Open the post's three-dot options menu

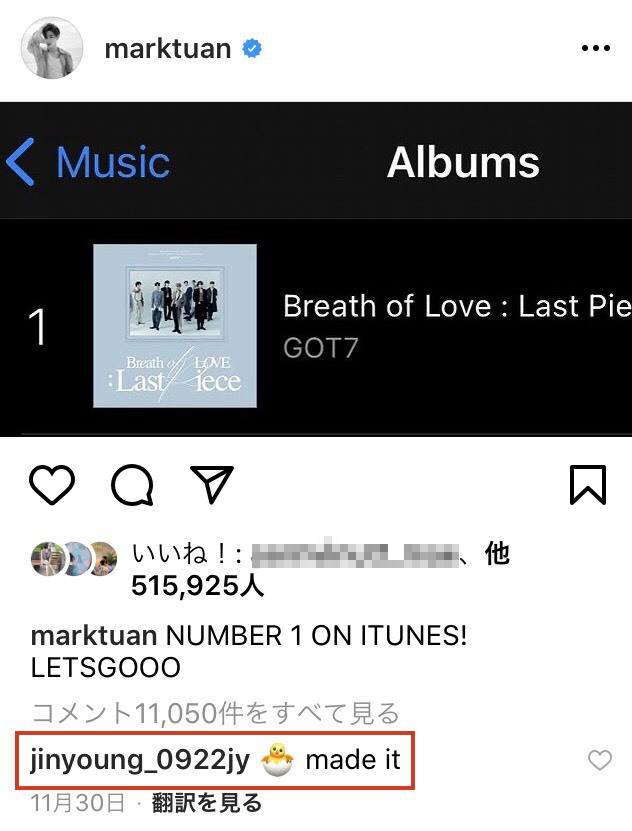click(595, 48)
